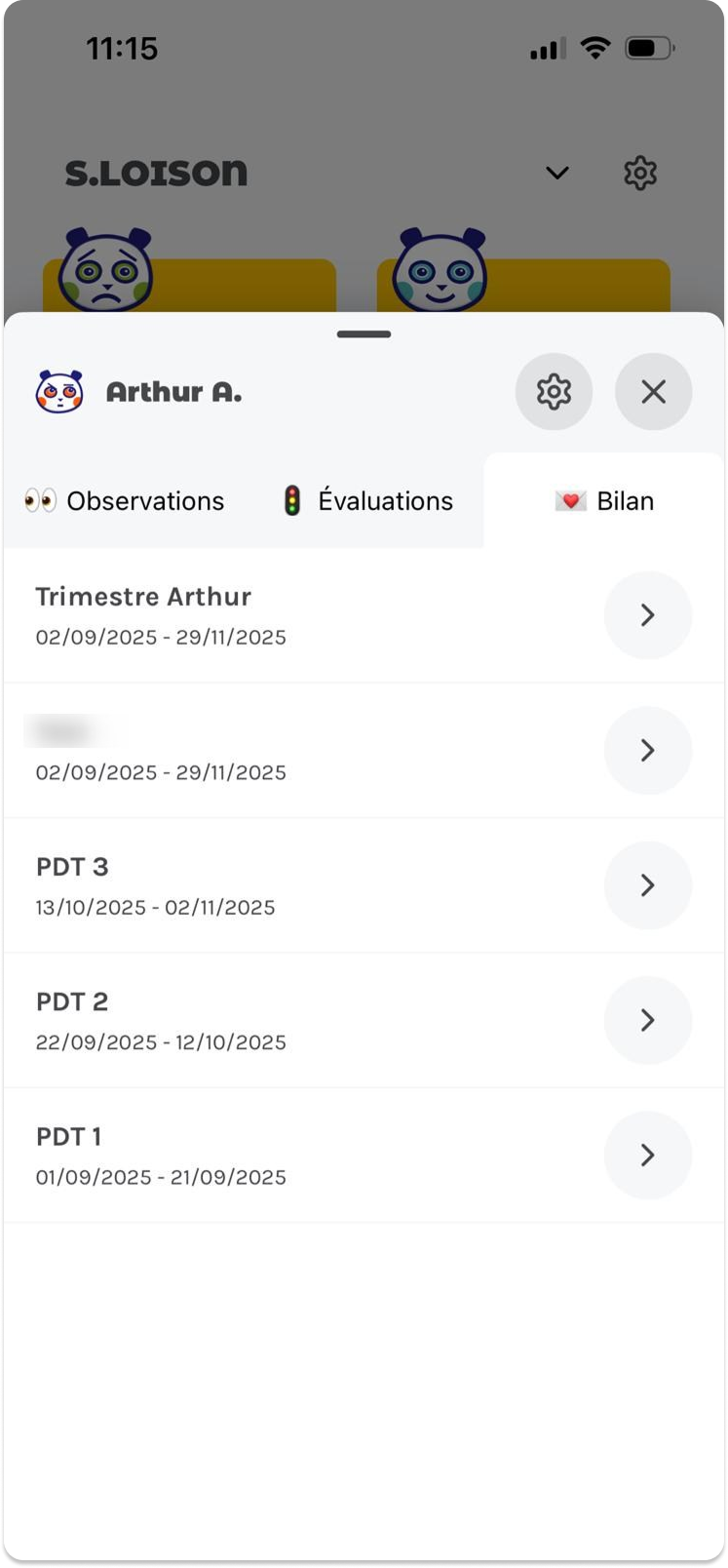Viewport: 728px width, 1568px height.
Task: Open the Trimestre Arthur report
Action: coord(364,615)
